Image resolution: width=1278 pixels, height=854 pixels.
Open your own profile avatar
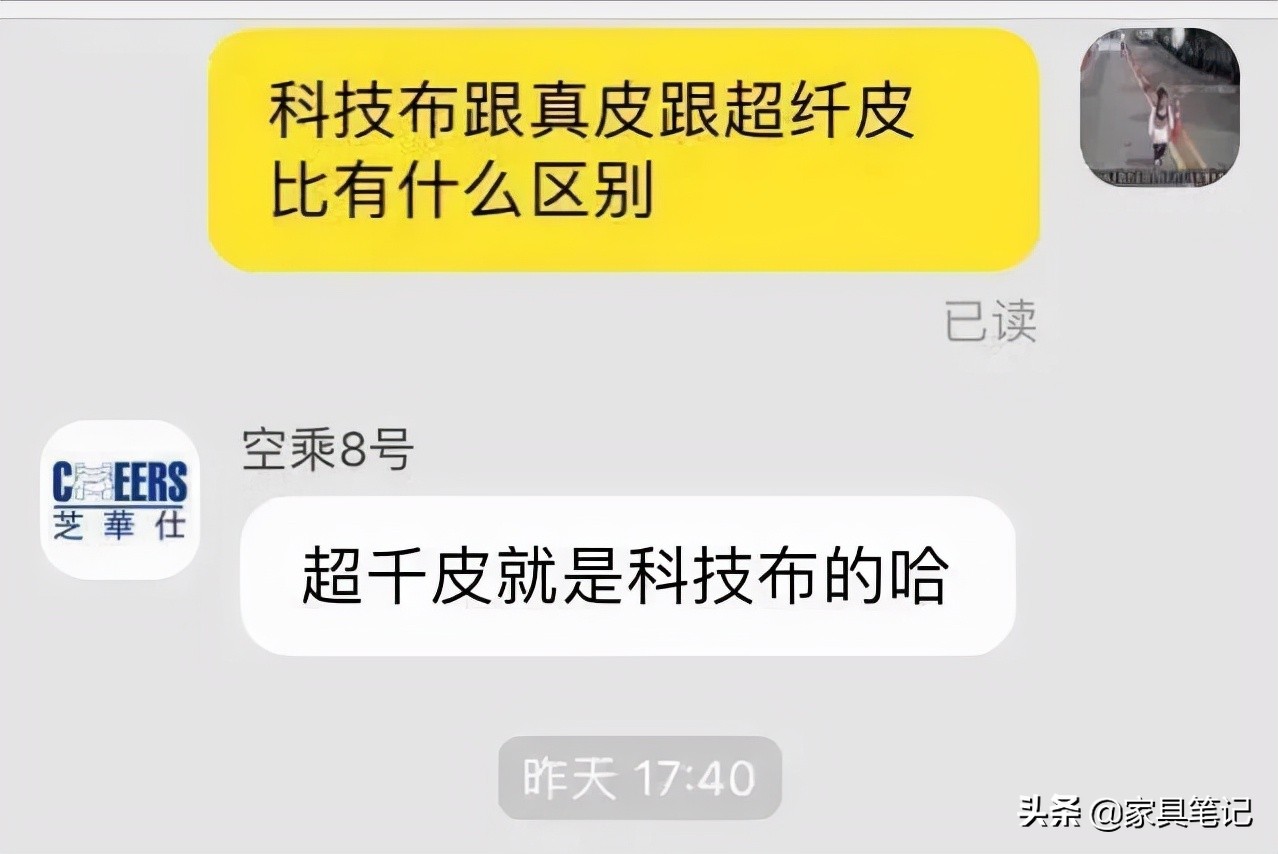[1160, 107]
